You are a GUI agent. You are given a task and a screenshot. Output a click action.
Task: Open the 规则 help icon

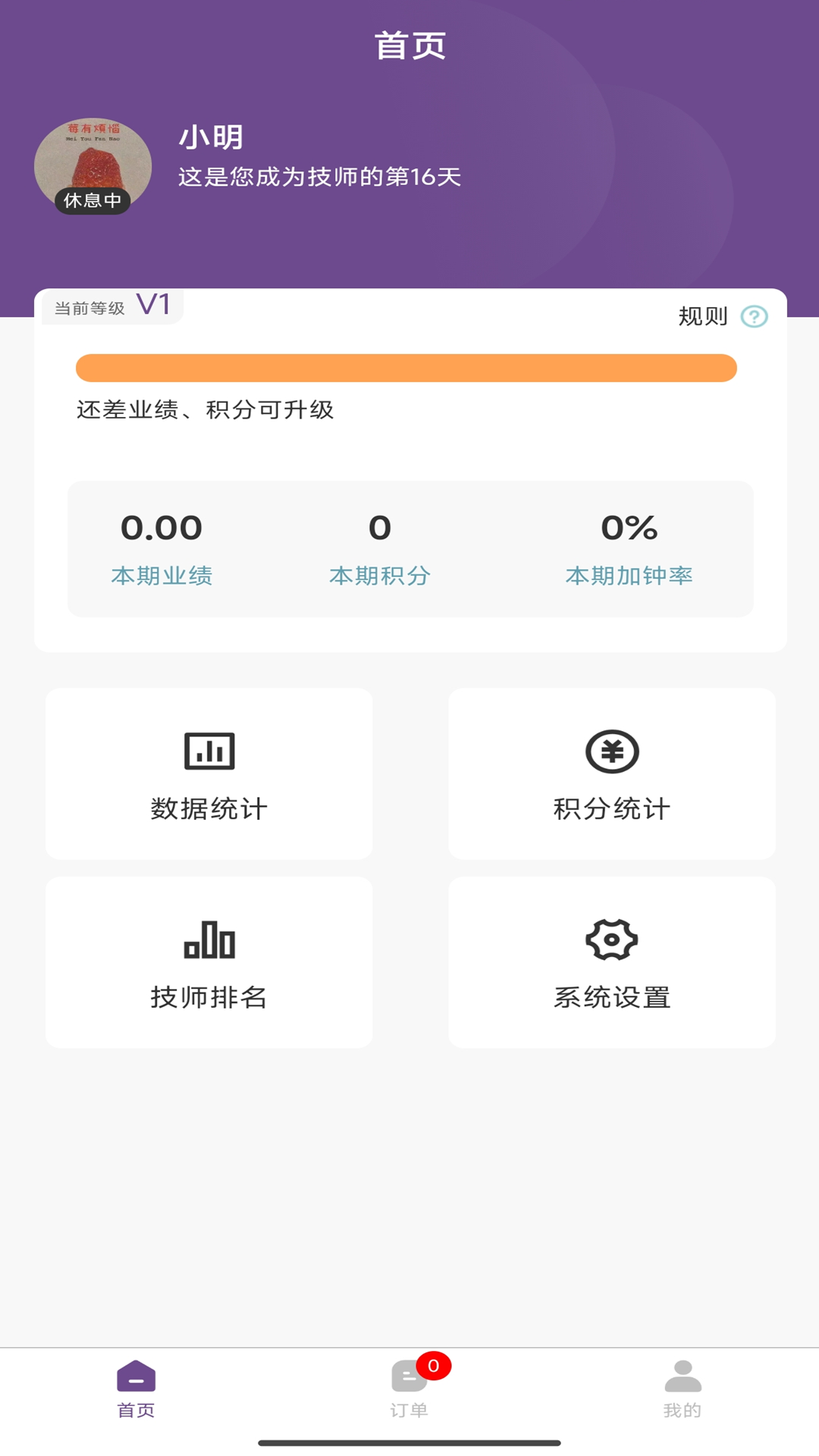(754, 316)
